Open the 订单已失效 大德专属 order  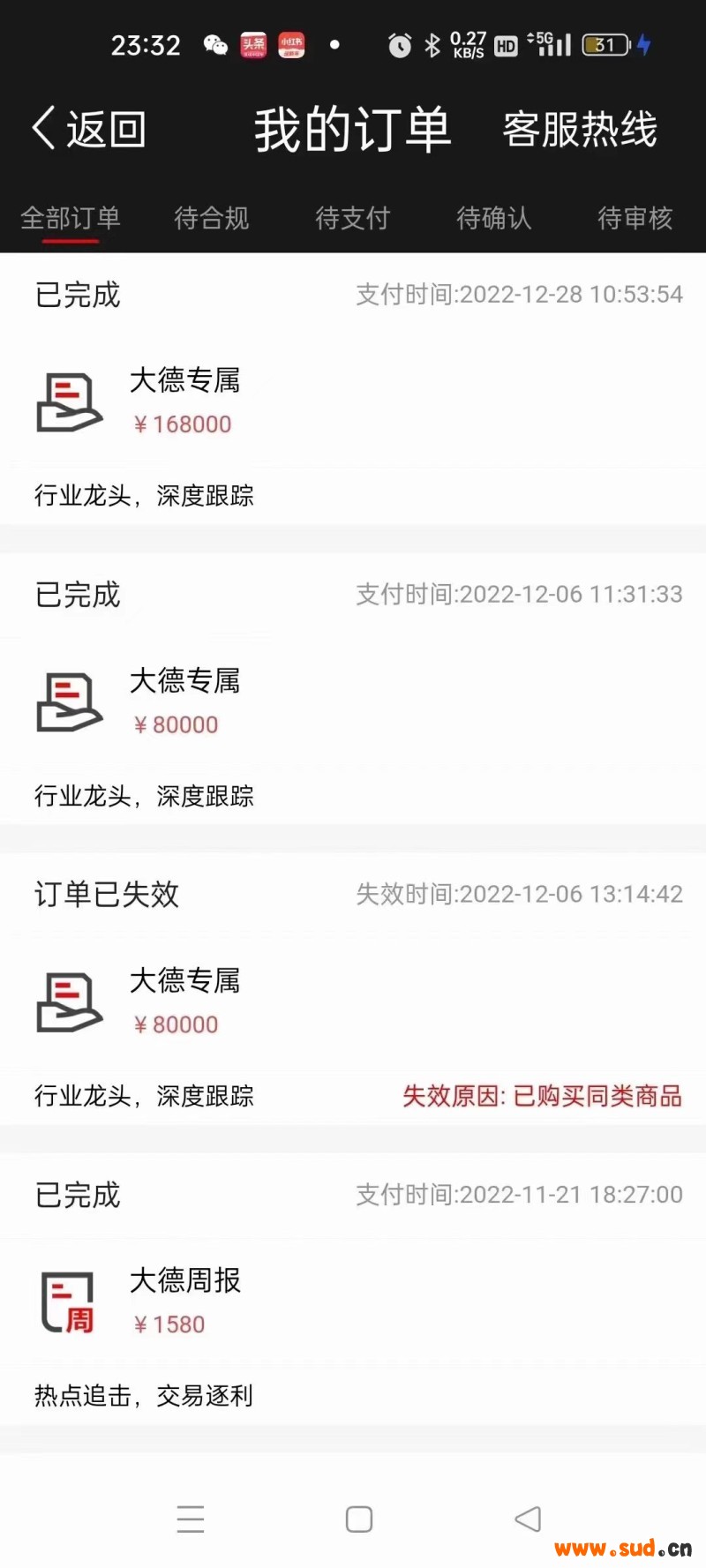[353, 989]
